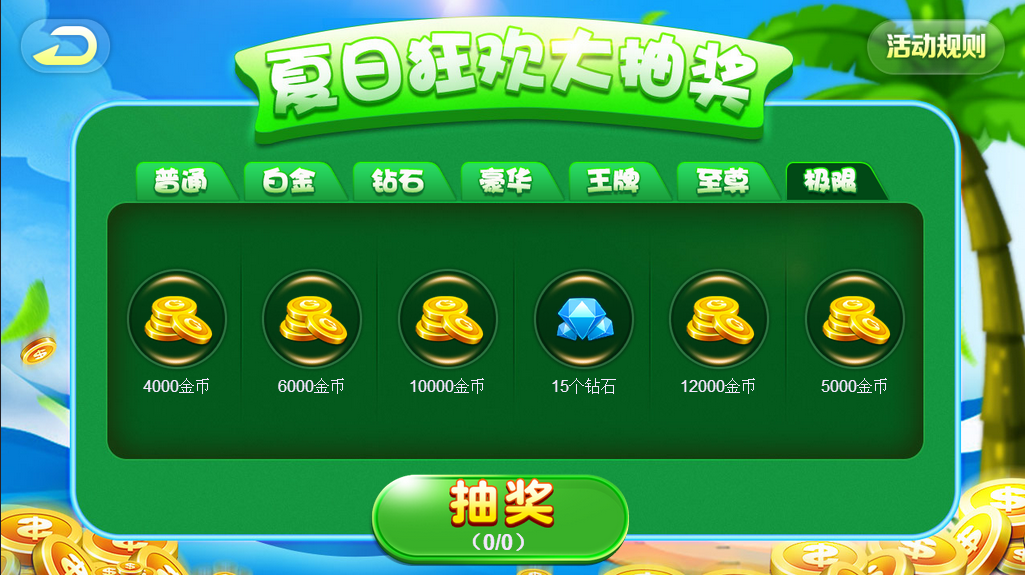Select the 钻石 tab
This screenshot has height=575, width=1025.
tap(398, 182)
